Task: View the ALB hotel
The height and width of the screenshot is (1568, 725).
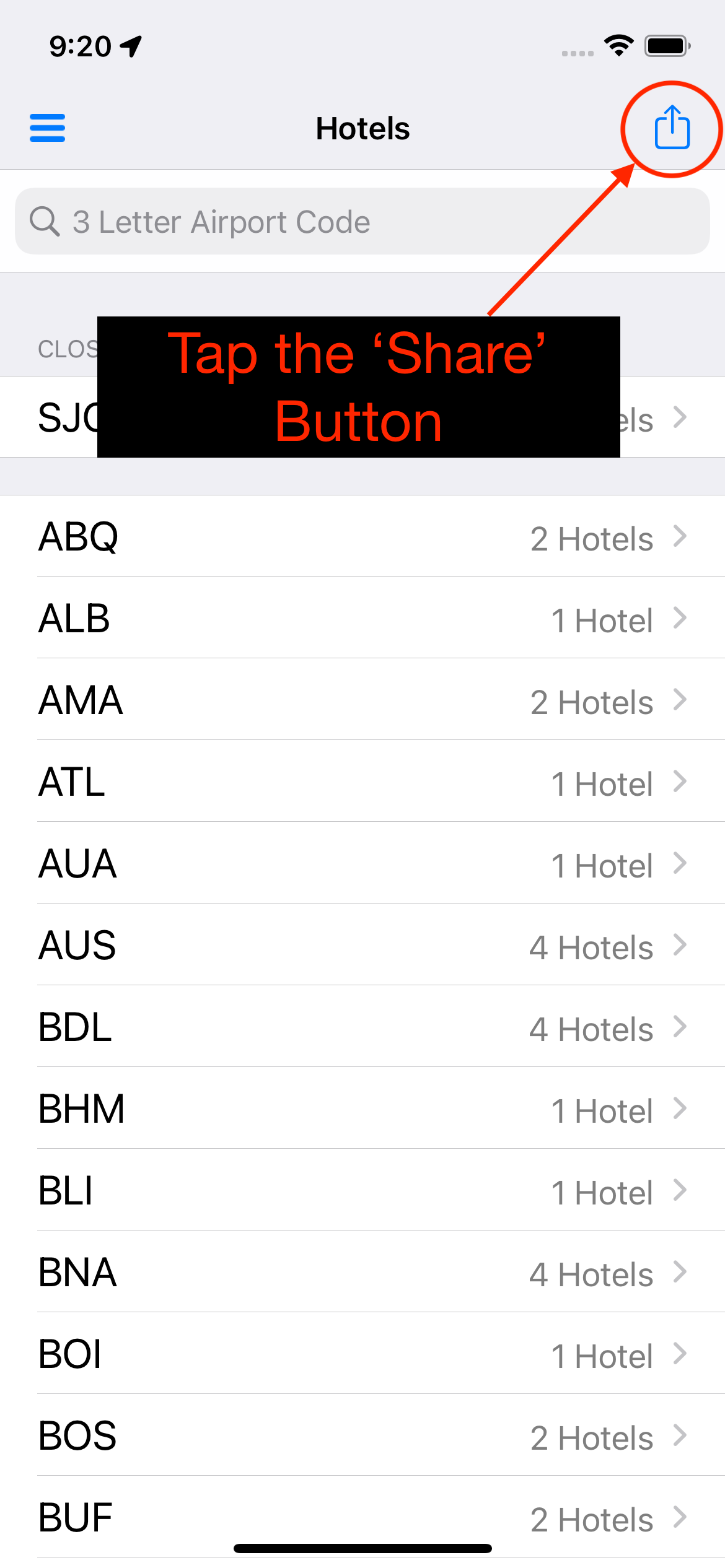Action: tap(362, 618)
